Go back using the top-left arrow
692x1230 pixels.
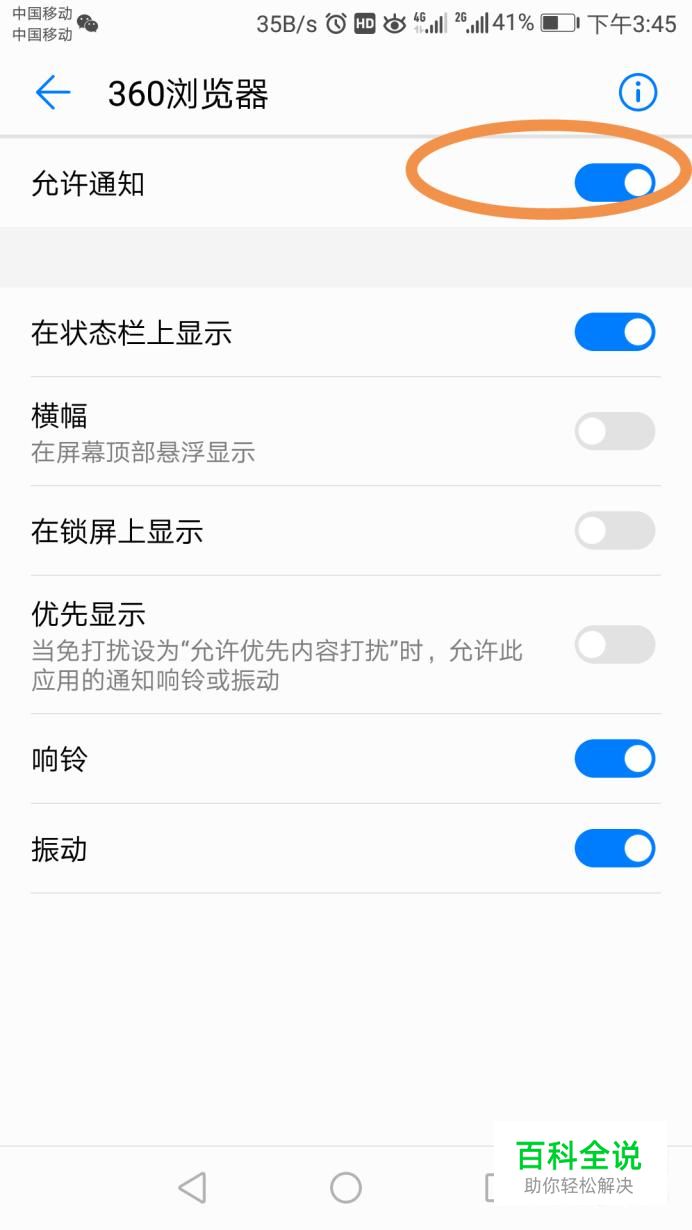coord(53,93)
